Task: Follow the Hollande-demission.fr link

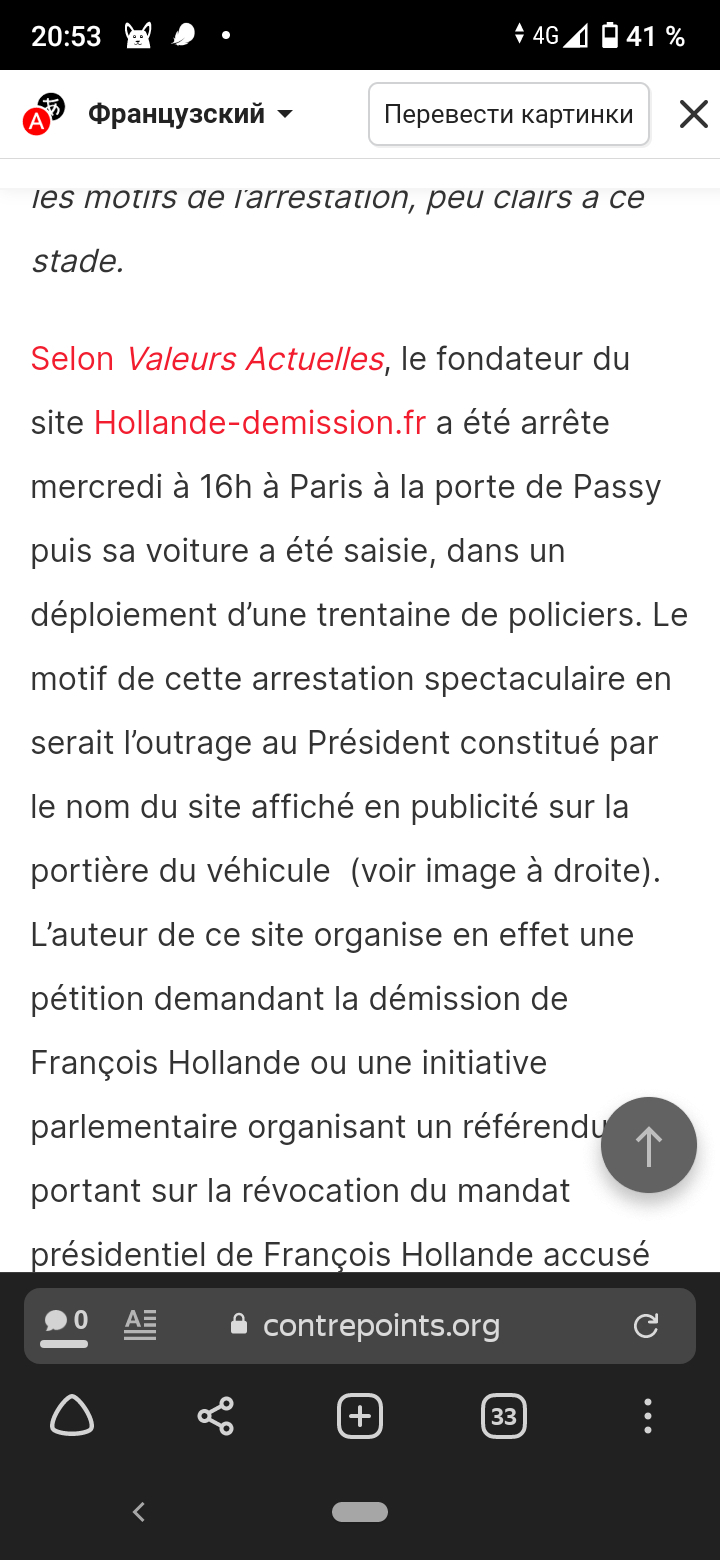Action: [x=260, y=423]
